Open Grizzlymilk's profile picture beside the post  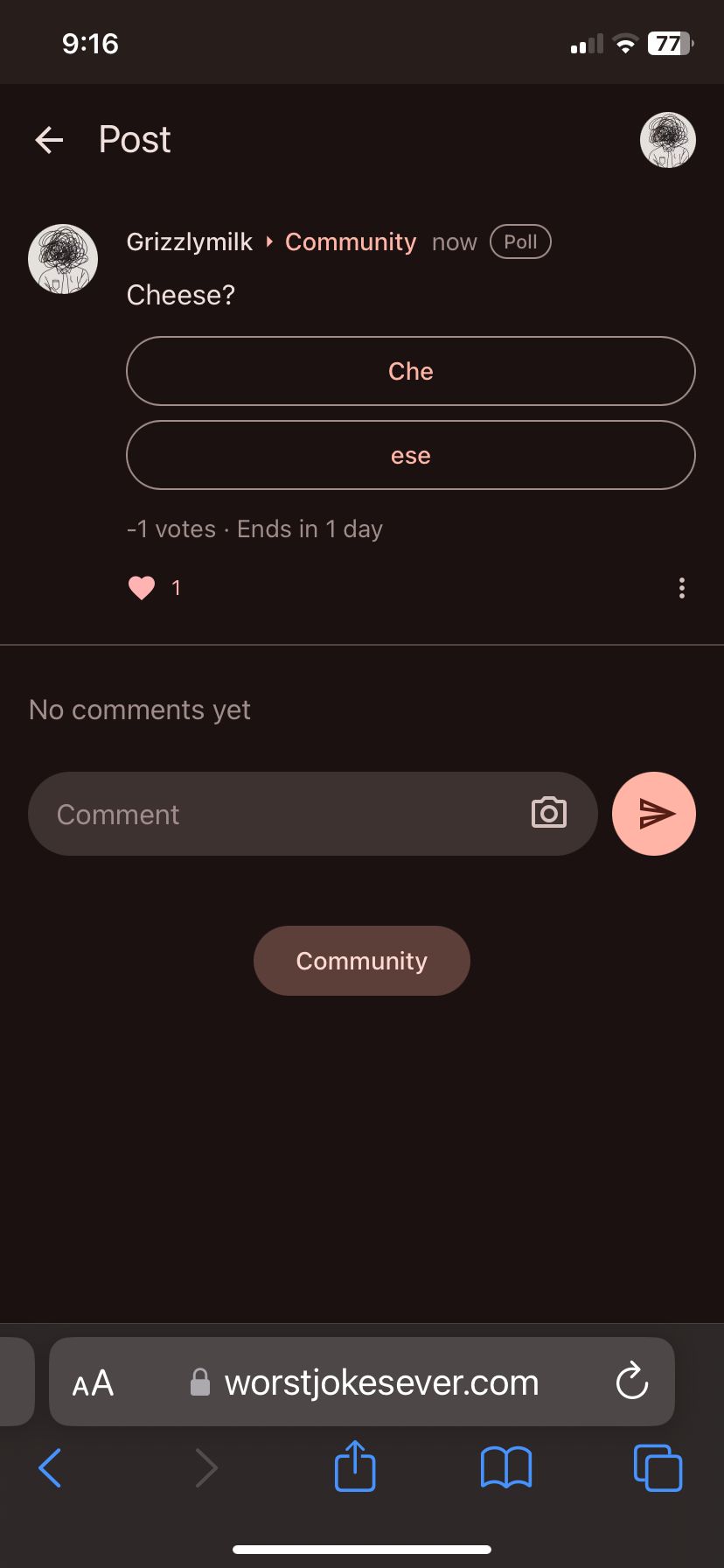[63, 259]
